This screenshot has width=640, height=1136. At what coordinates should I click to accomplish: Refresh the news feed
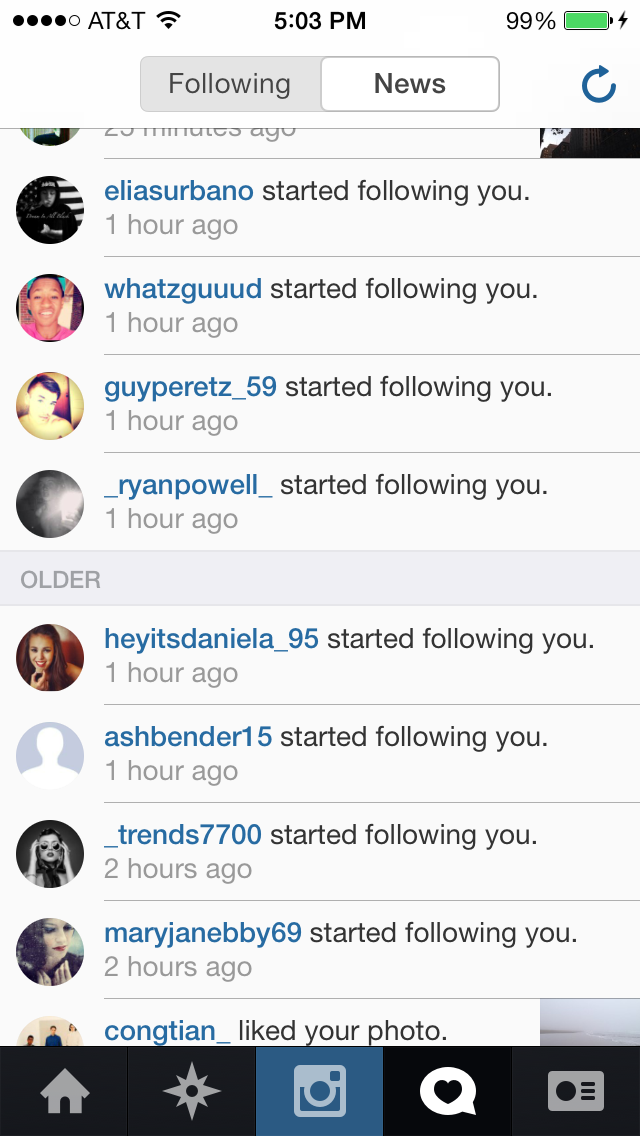click(599, 84)
